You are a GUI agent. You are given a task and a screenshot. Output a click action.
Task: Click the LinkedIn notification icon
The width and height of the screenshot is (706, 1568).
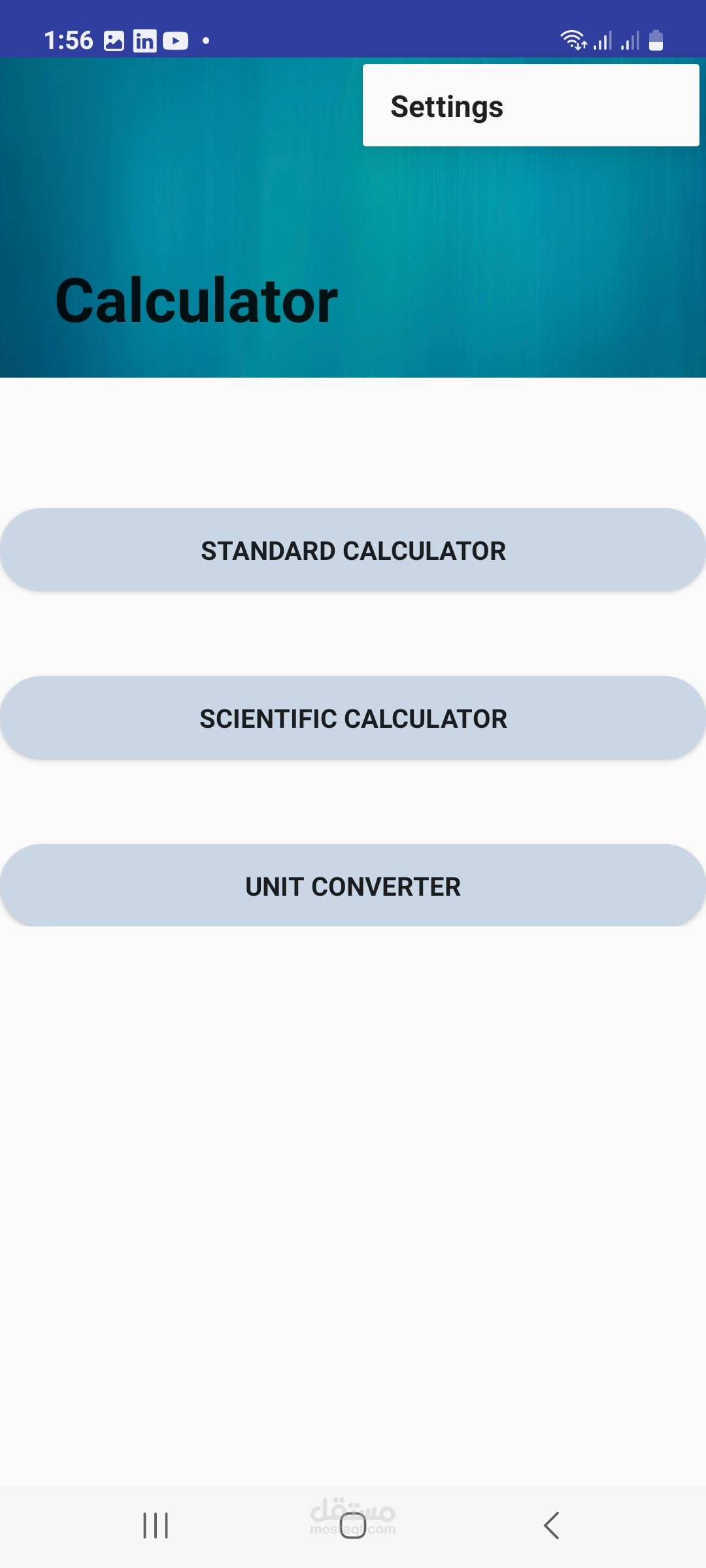(144, 41)
